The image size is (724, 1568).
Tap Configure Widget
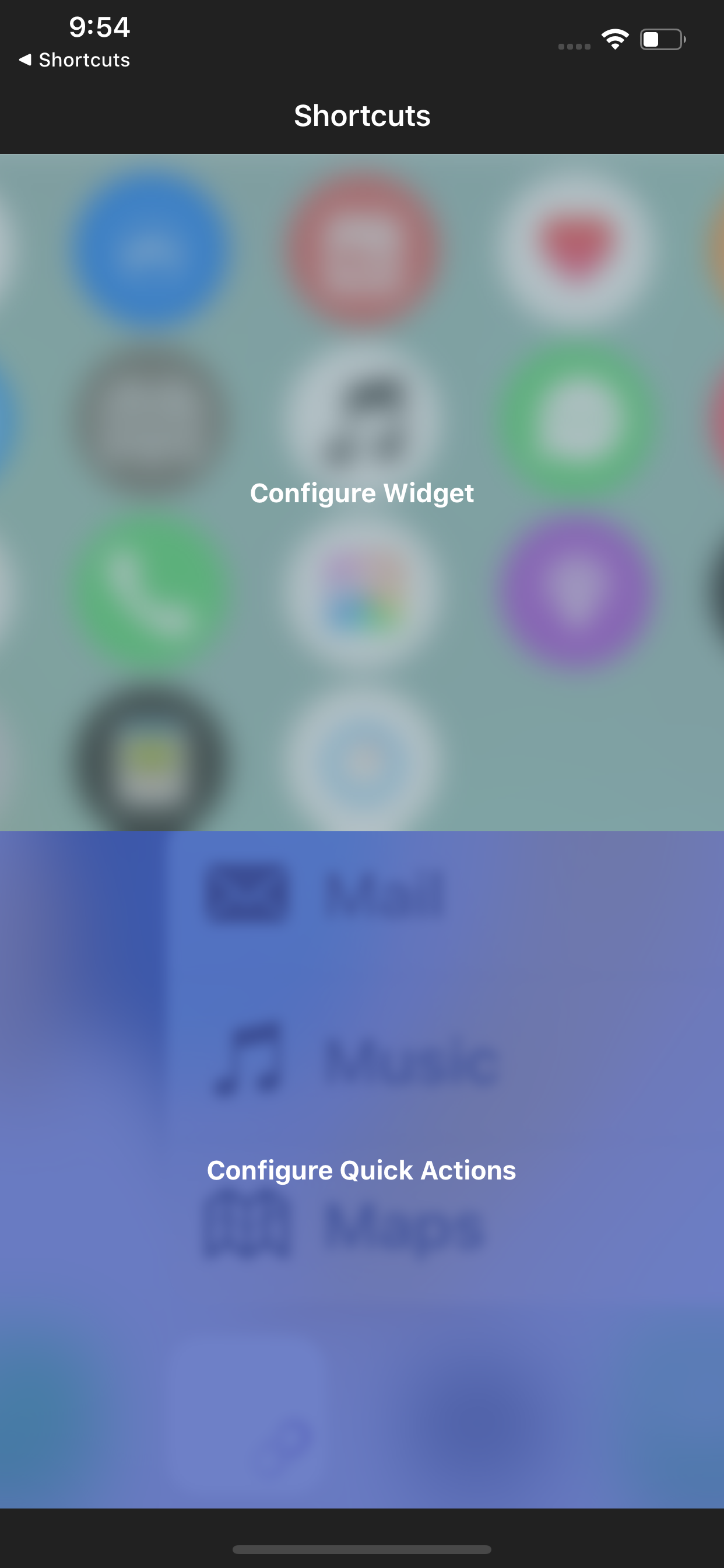pos(362,493)
